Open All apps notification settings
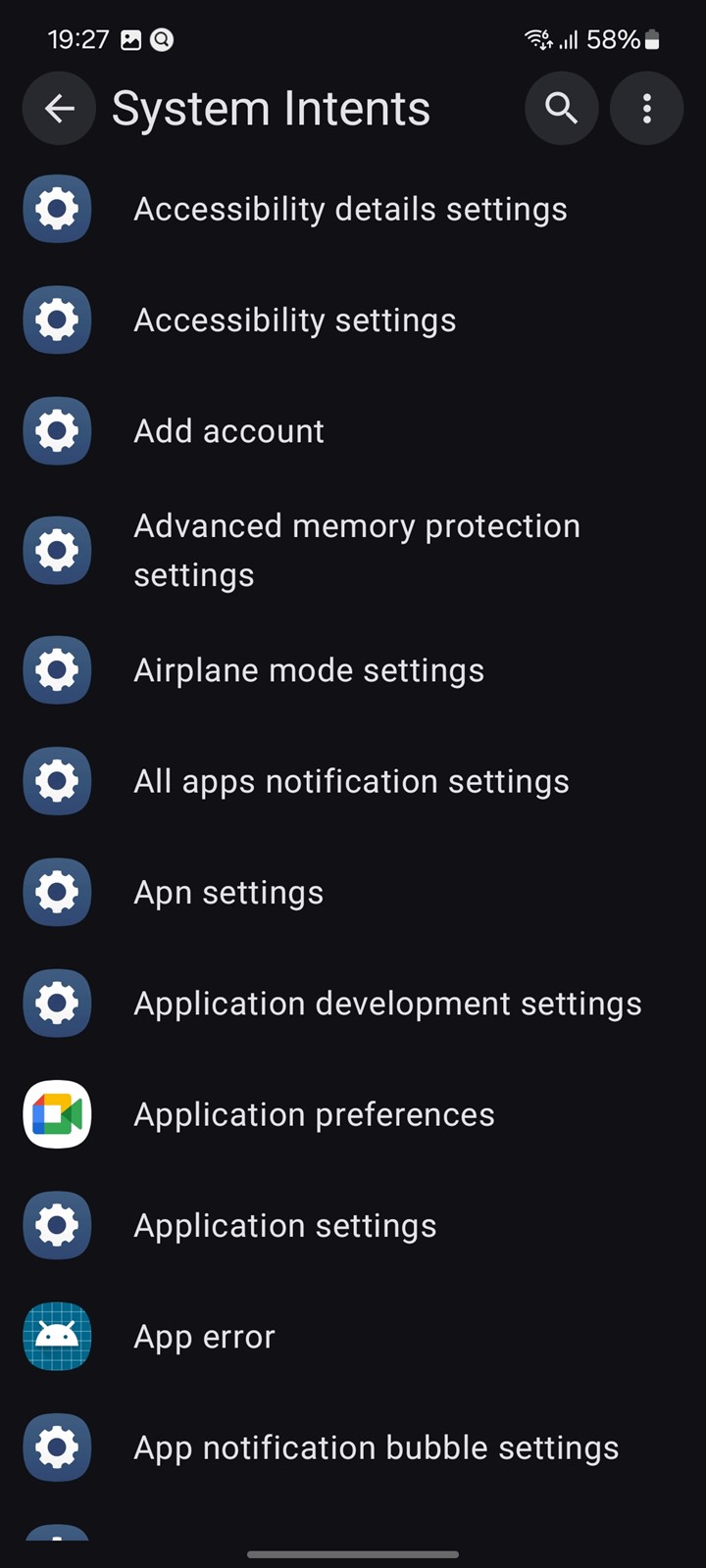Image resolution: width=706 pixels, height=1568 pixels. [x=353, y=781]
